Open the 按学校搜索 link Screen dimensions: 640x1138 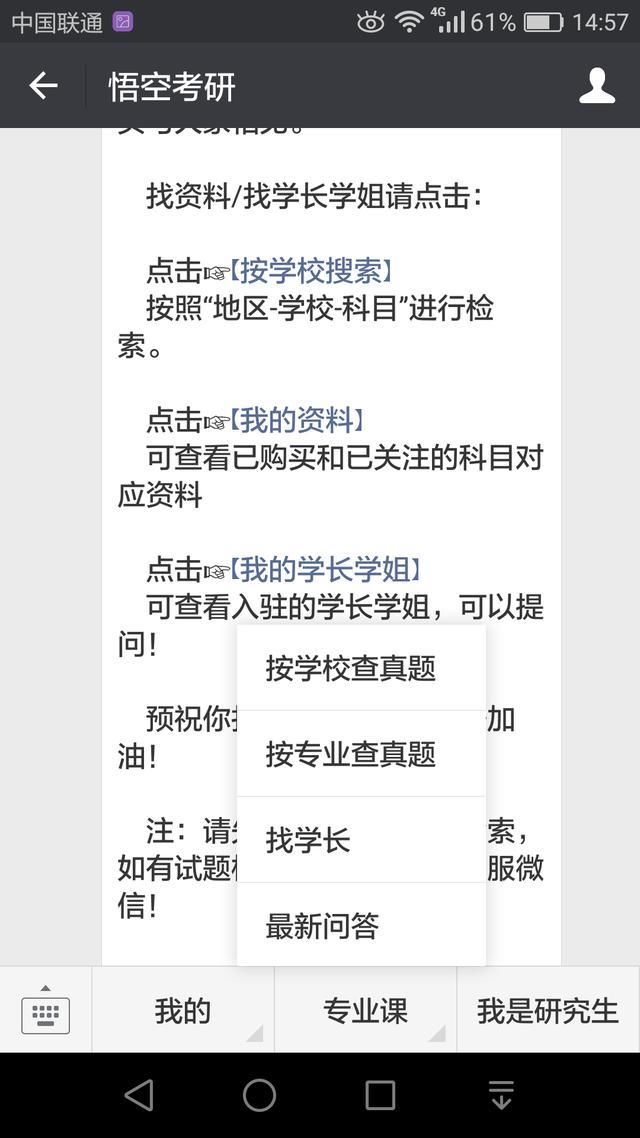pos(311,271)
